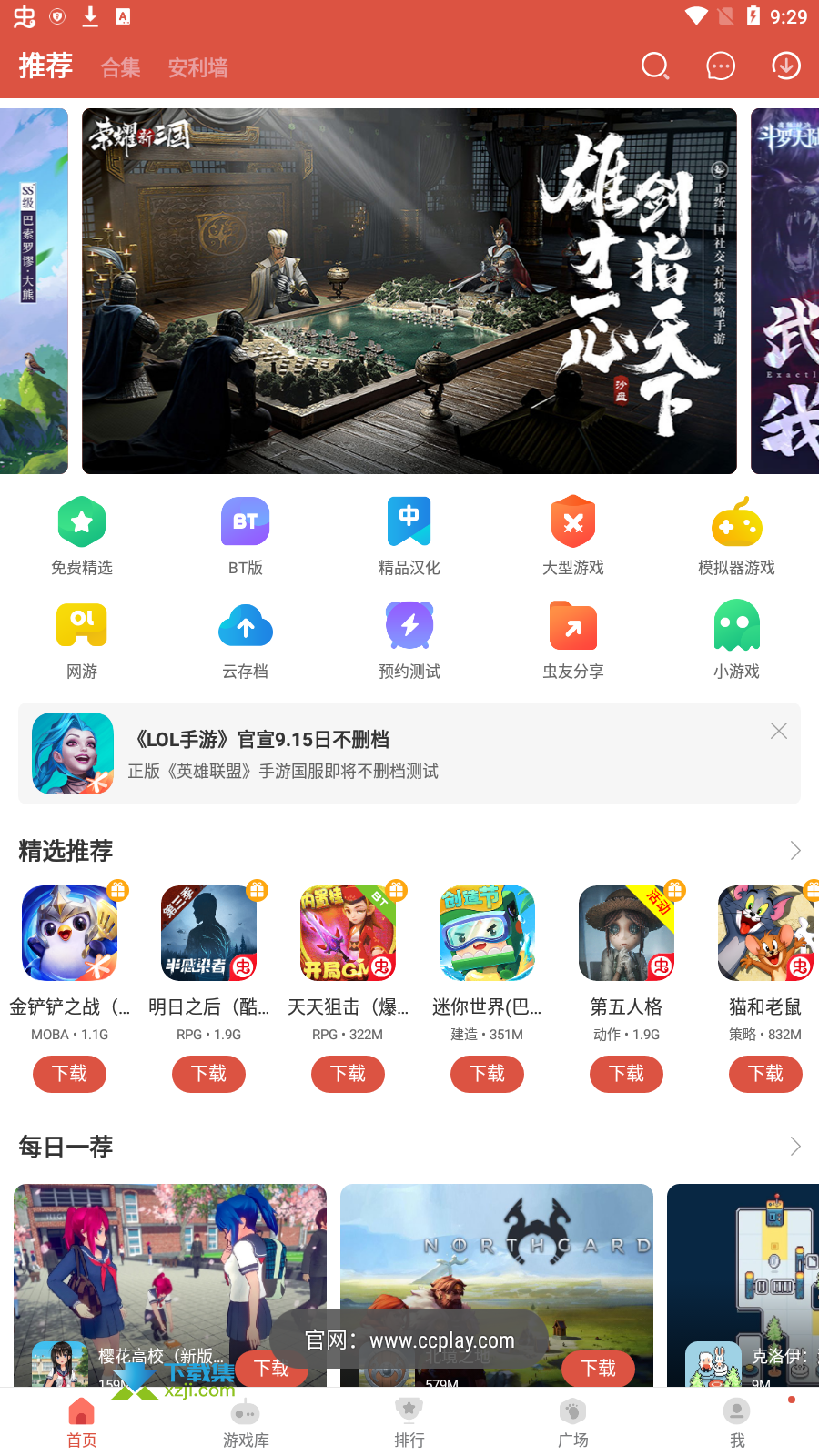The width and height of the screenshot is (819, 1456).
Task: Switch to the 合集 tab
Action: click(x=120, y=67)
